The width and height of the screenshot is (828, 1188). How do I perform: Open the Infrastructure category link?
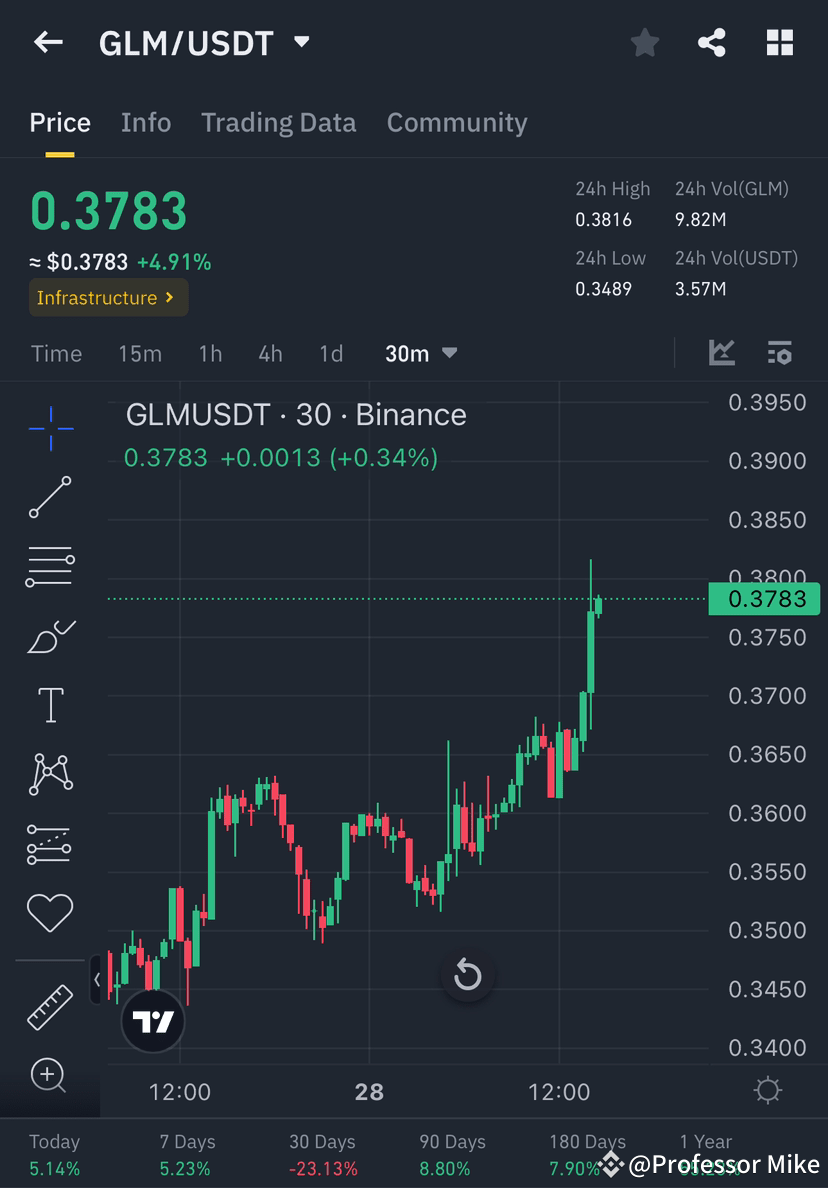point(107,297)
